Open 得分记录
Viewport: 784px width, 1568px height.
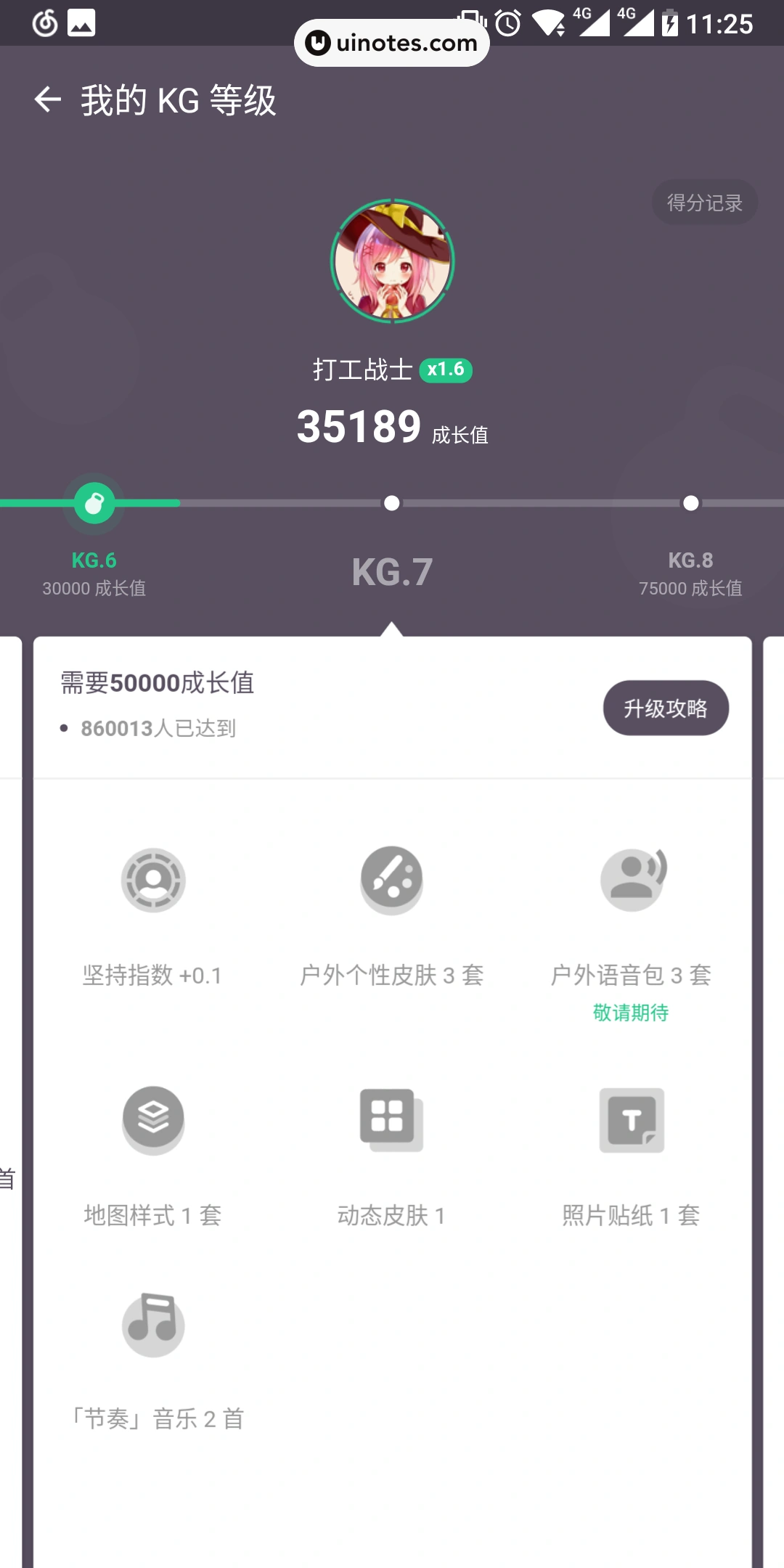pos(703,203)
